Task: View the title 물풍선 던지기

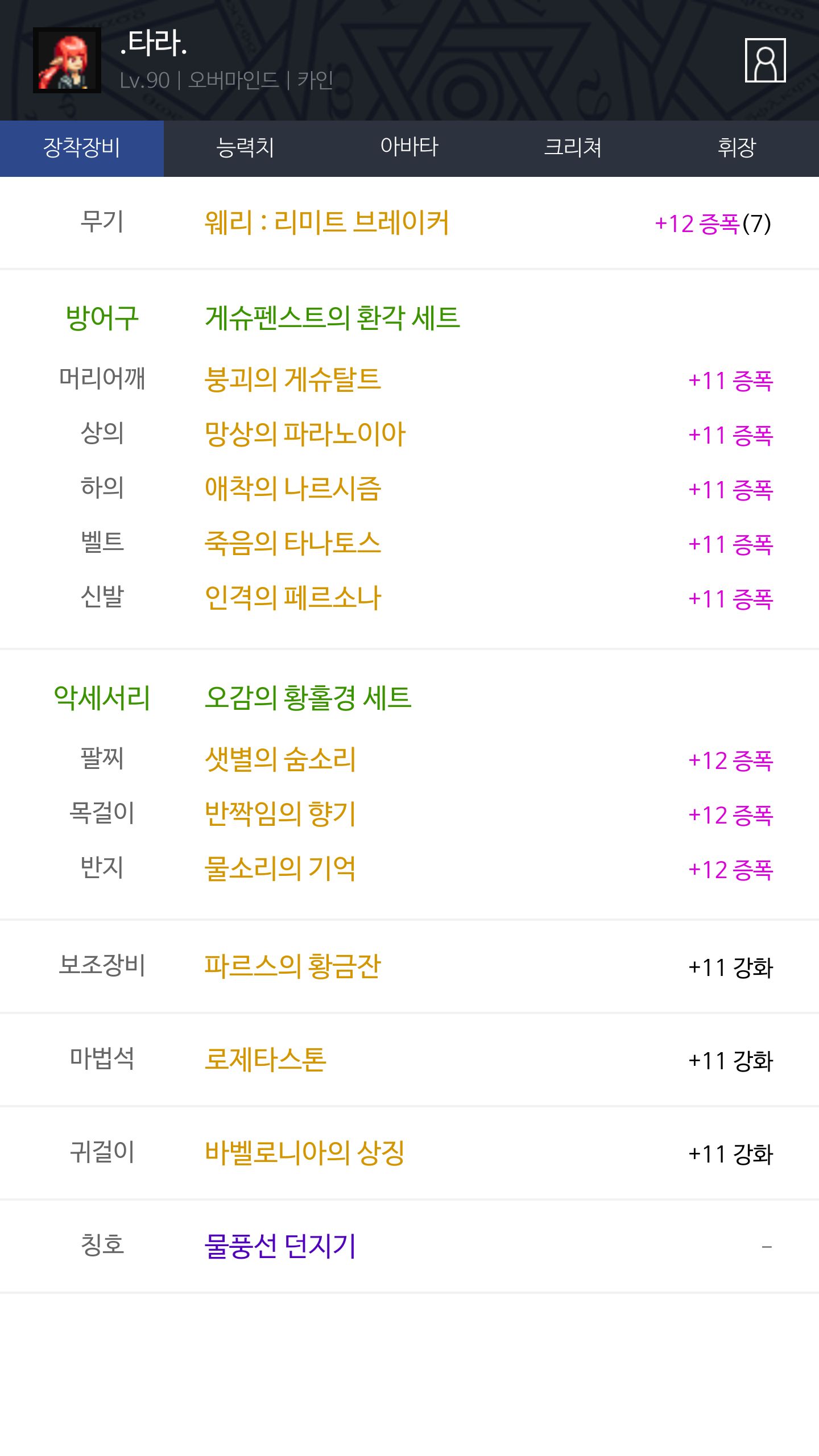Action: tap(280, 1246)
